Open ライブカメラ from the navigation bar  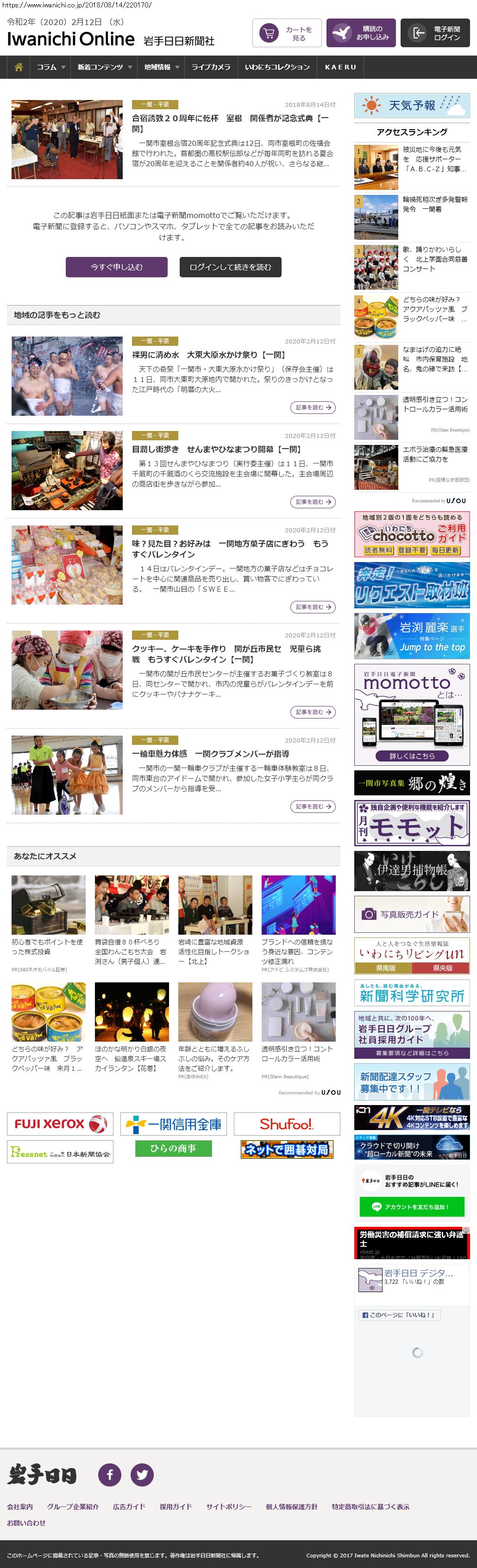point(211,68)
